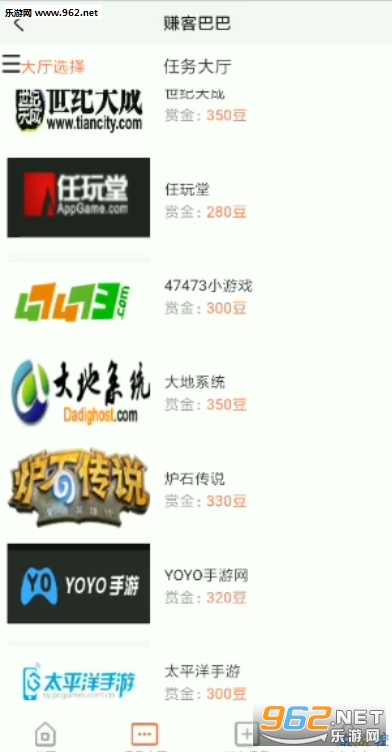Go back using the top-left arrow

(18, 24)
